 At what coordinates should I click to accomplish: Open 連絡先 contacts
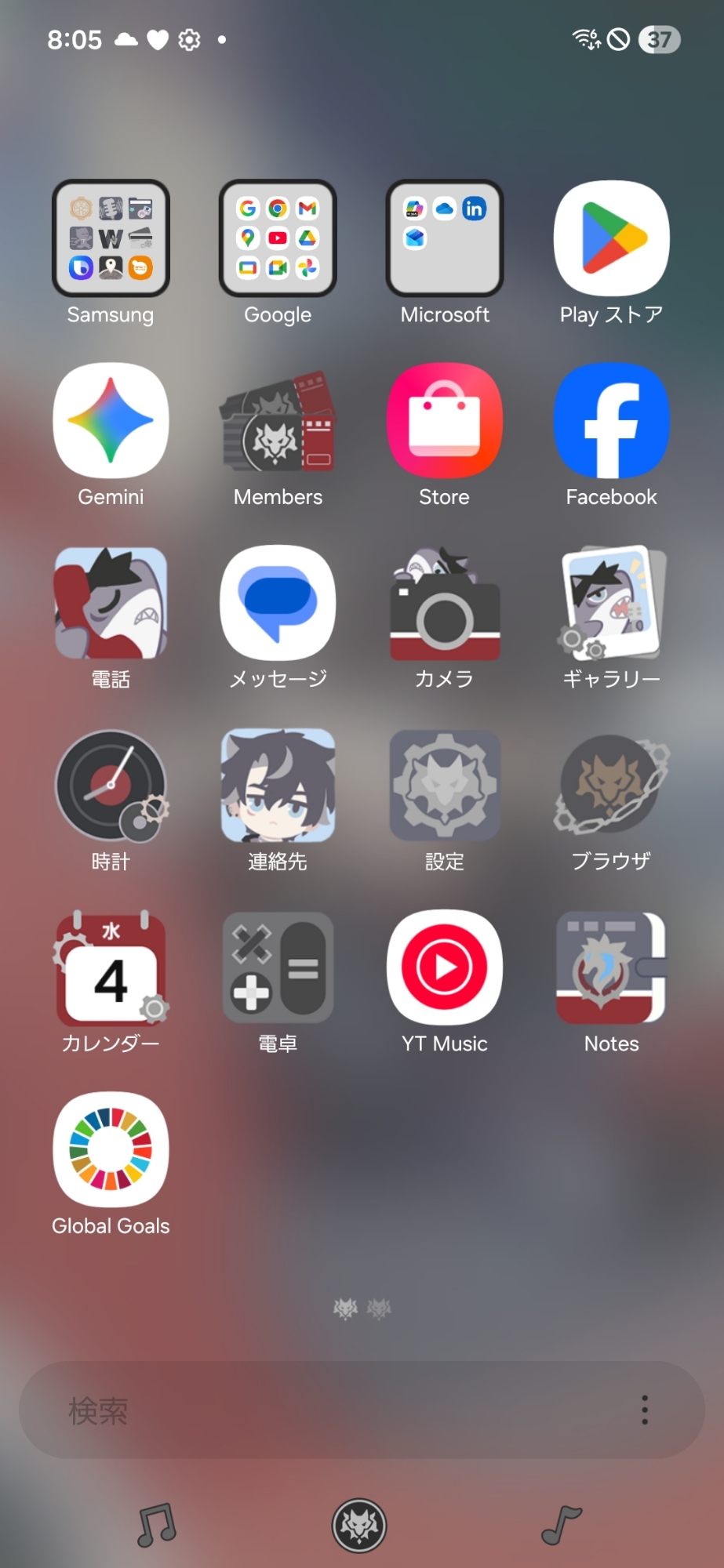278,785
